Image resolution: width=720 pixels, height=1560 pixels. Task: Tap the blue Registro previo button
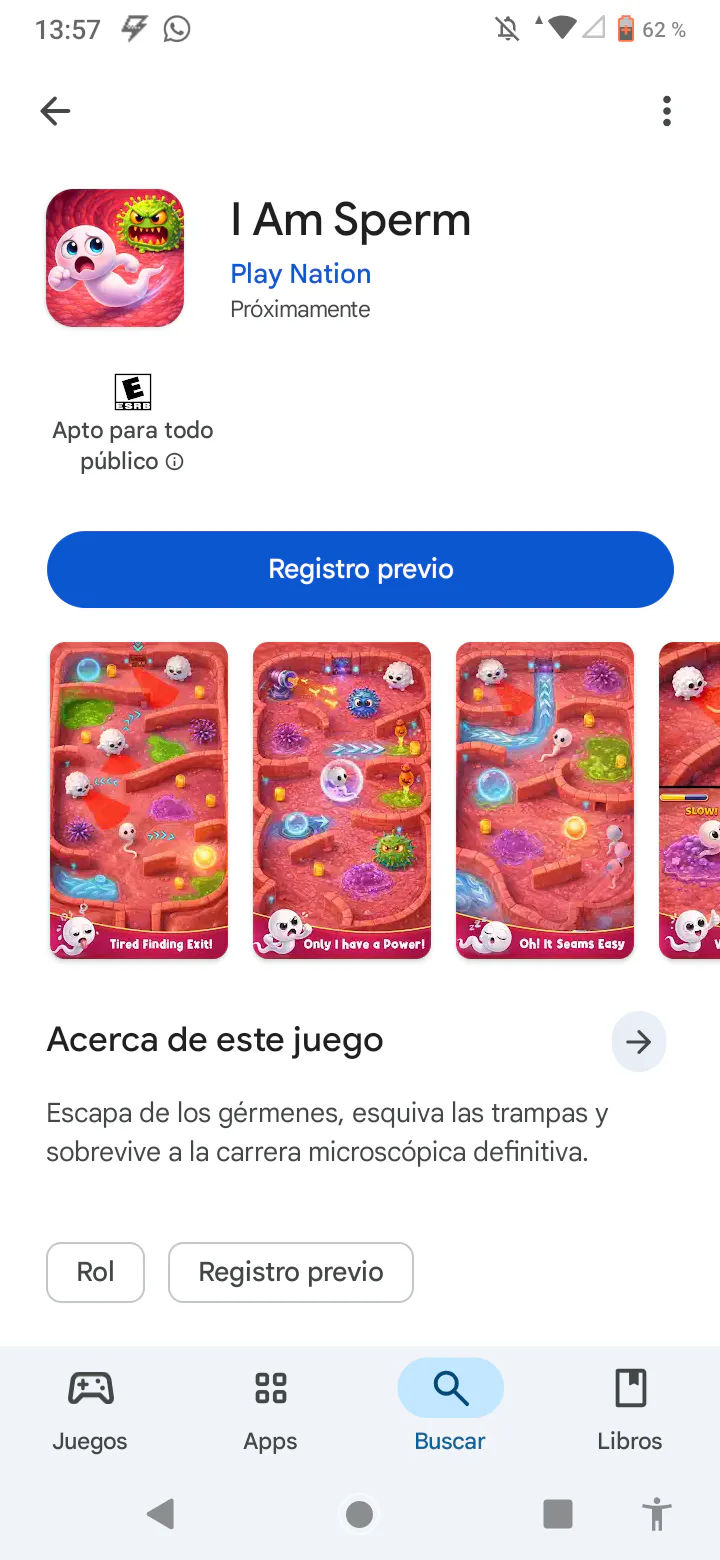click(360, 569)
